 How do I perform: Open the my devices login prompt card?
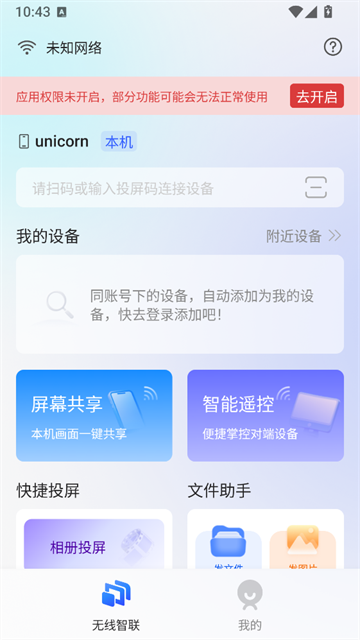point(180,304)
